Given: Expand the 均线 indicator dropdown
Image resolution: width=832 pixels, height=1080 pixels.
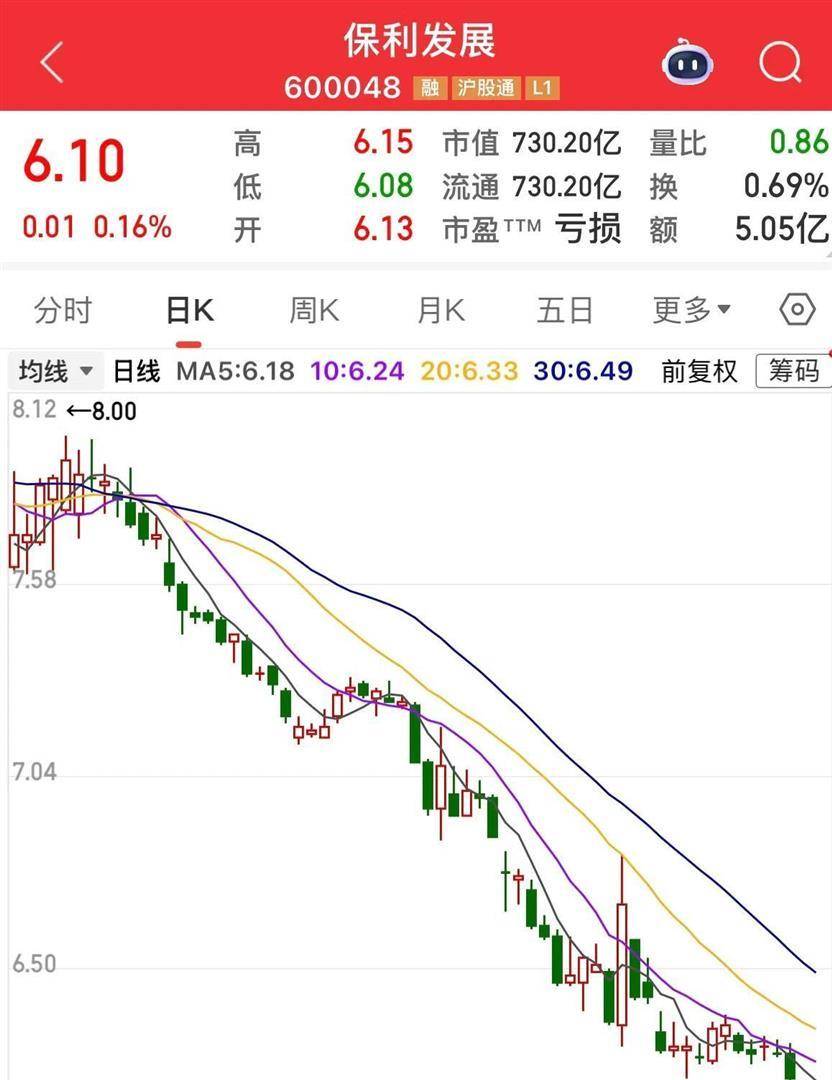Looking at the screenshot, I should (x=56, y=372).
